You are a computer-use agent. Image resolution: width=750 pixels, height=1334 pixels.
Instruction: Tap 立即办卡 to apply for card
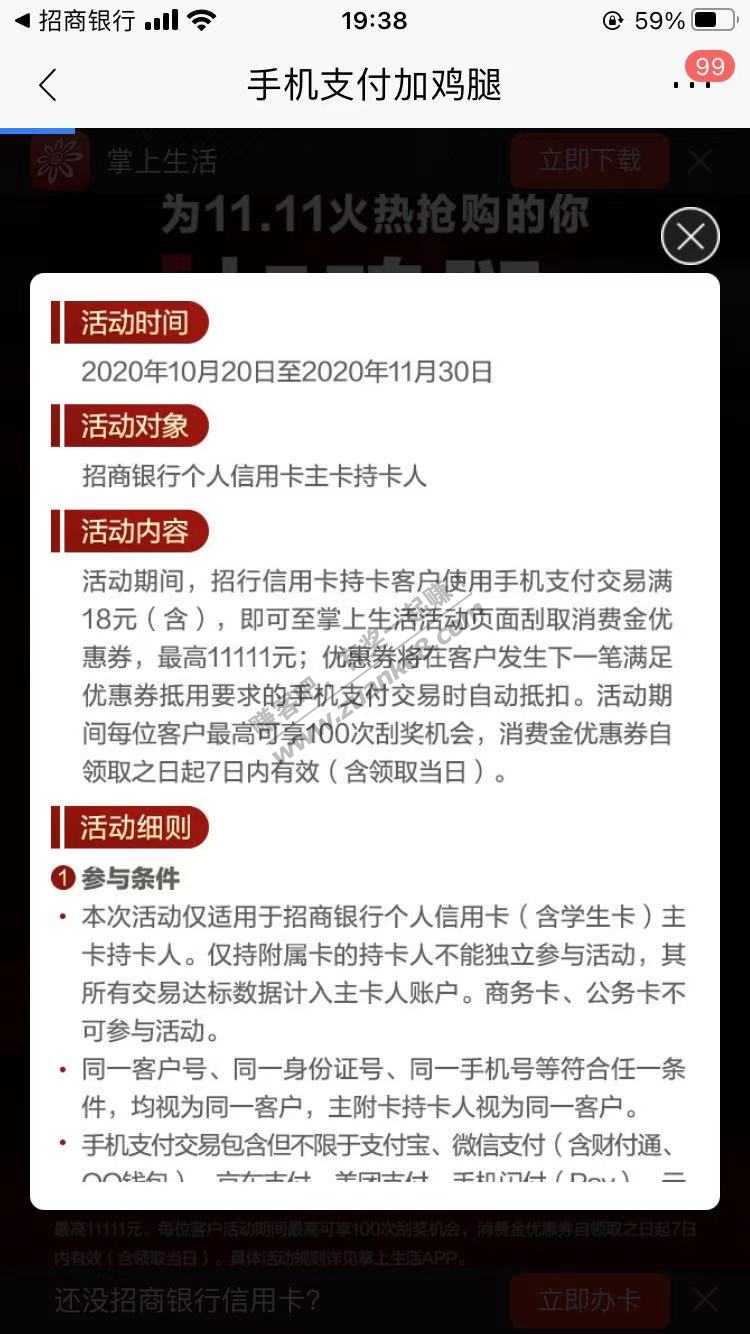point(589,1300)
